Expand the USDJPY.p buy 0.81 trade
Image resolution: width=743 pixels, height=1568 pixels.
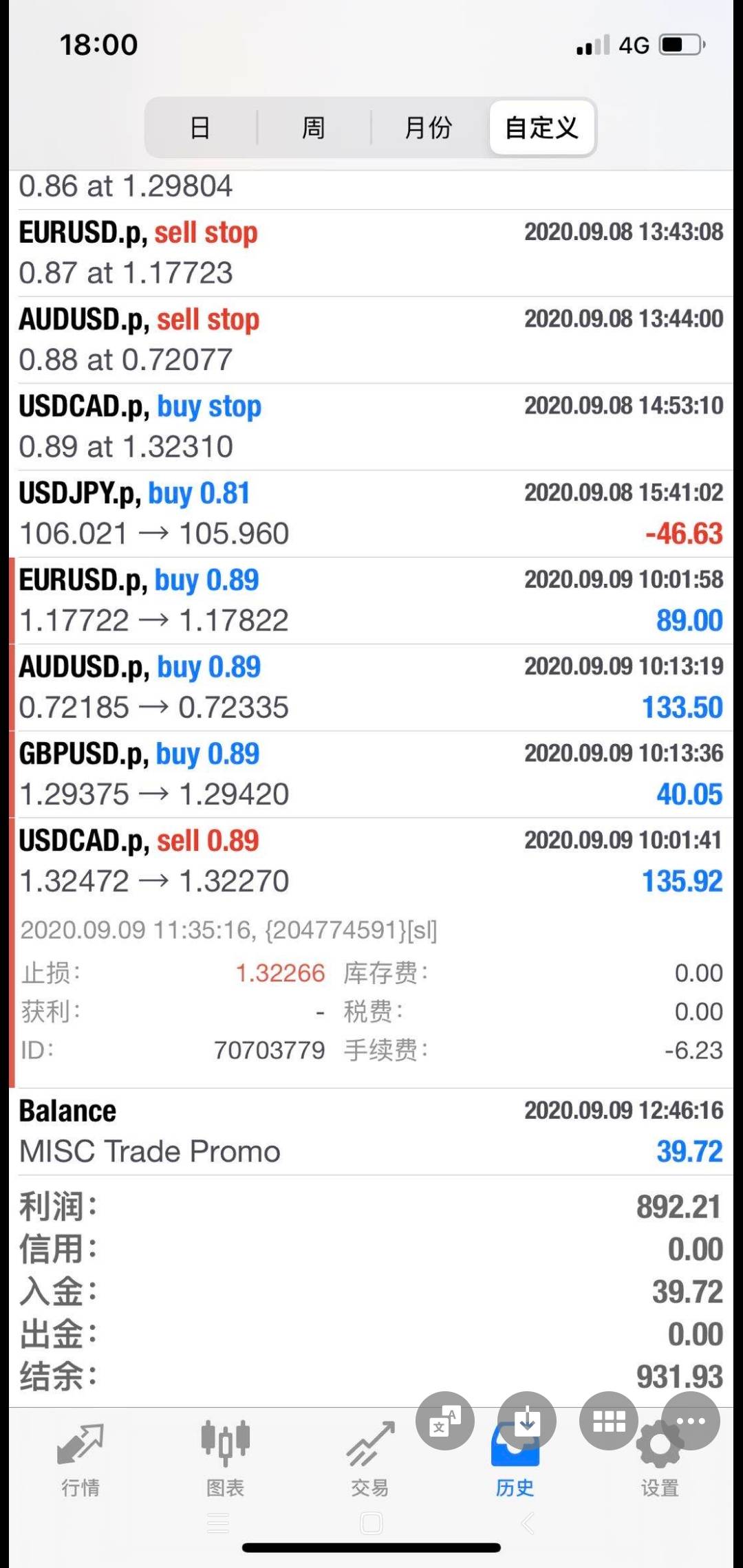(371, 514)
